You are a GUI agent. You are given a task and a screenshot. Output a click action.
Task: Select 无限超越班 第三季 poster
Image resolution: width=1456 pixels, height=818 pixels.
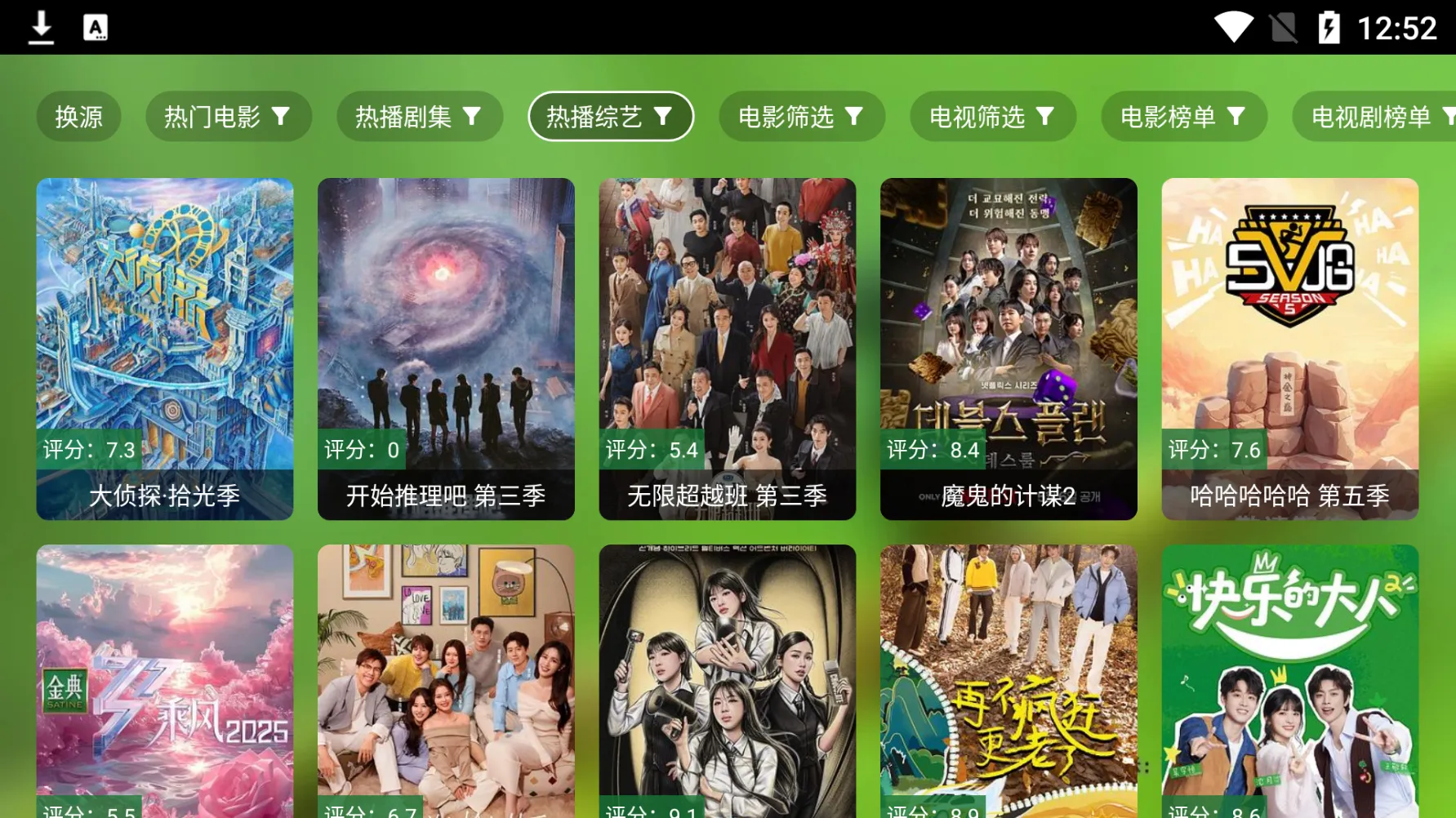[x=727, y=349]
